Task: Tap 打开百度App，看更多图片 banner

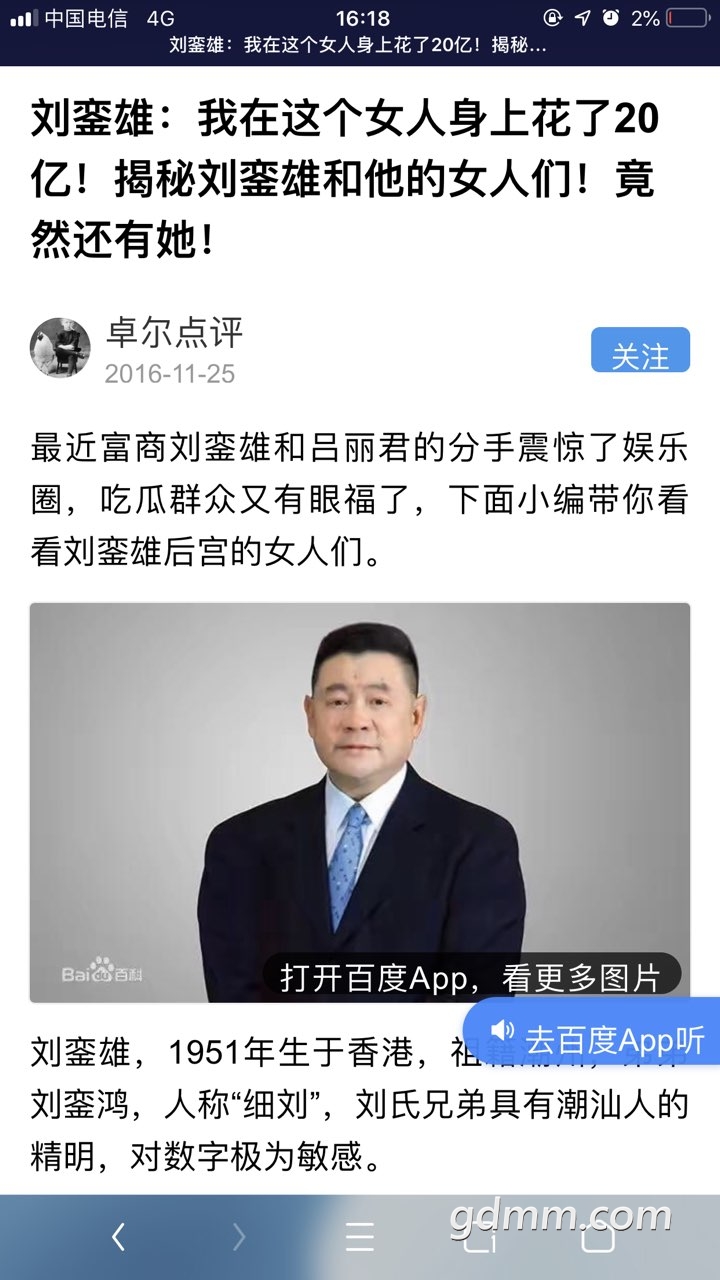Action: (471, 977)
